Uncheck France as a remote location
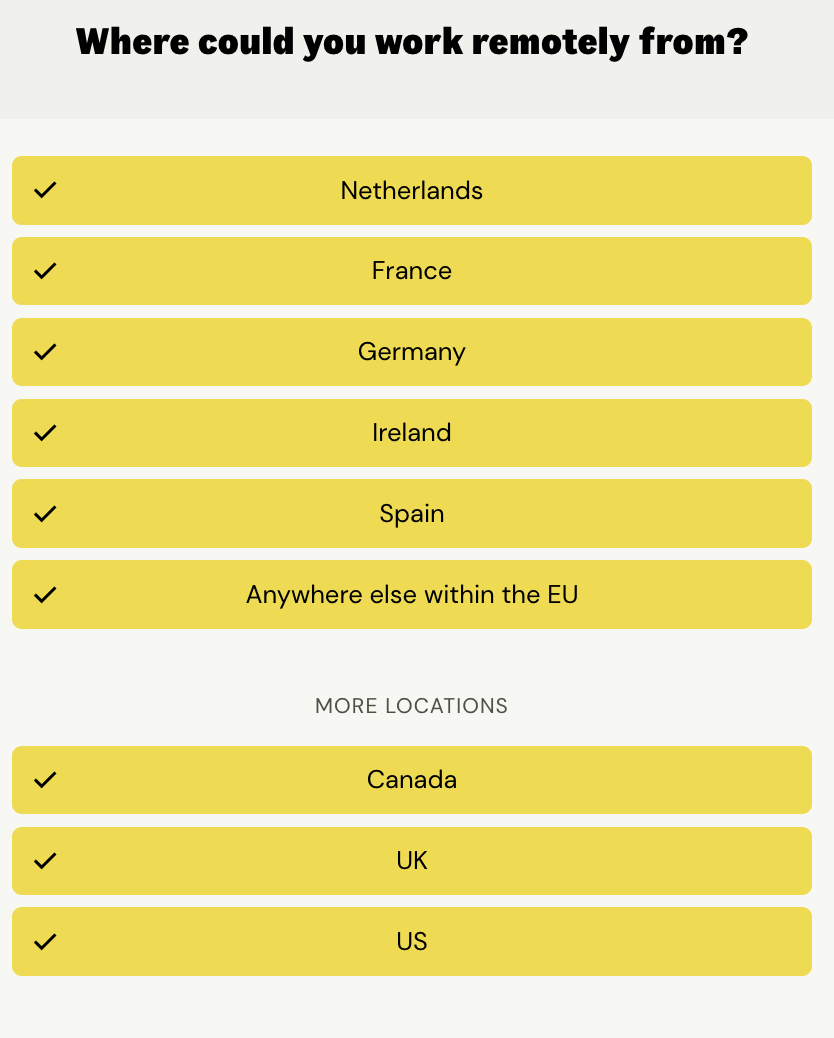This screenshot has height=1038, width=834. (411, 271)
